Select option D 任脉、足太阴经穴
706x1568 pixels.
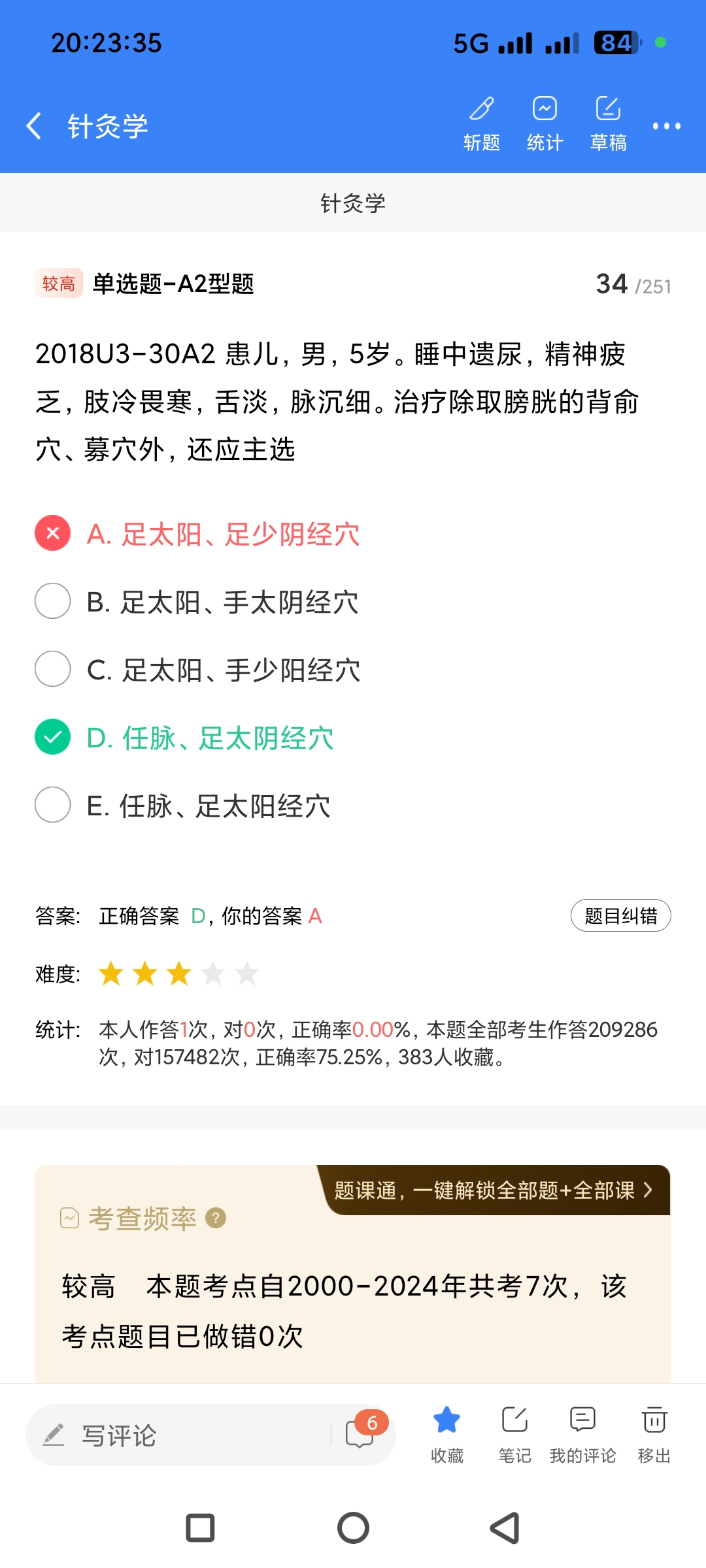point(210,738)
